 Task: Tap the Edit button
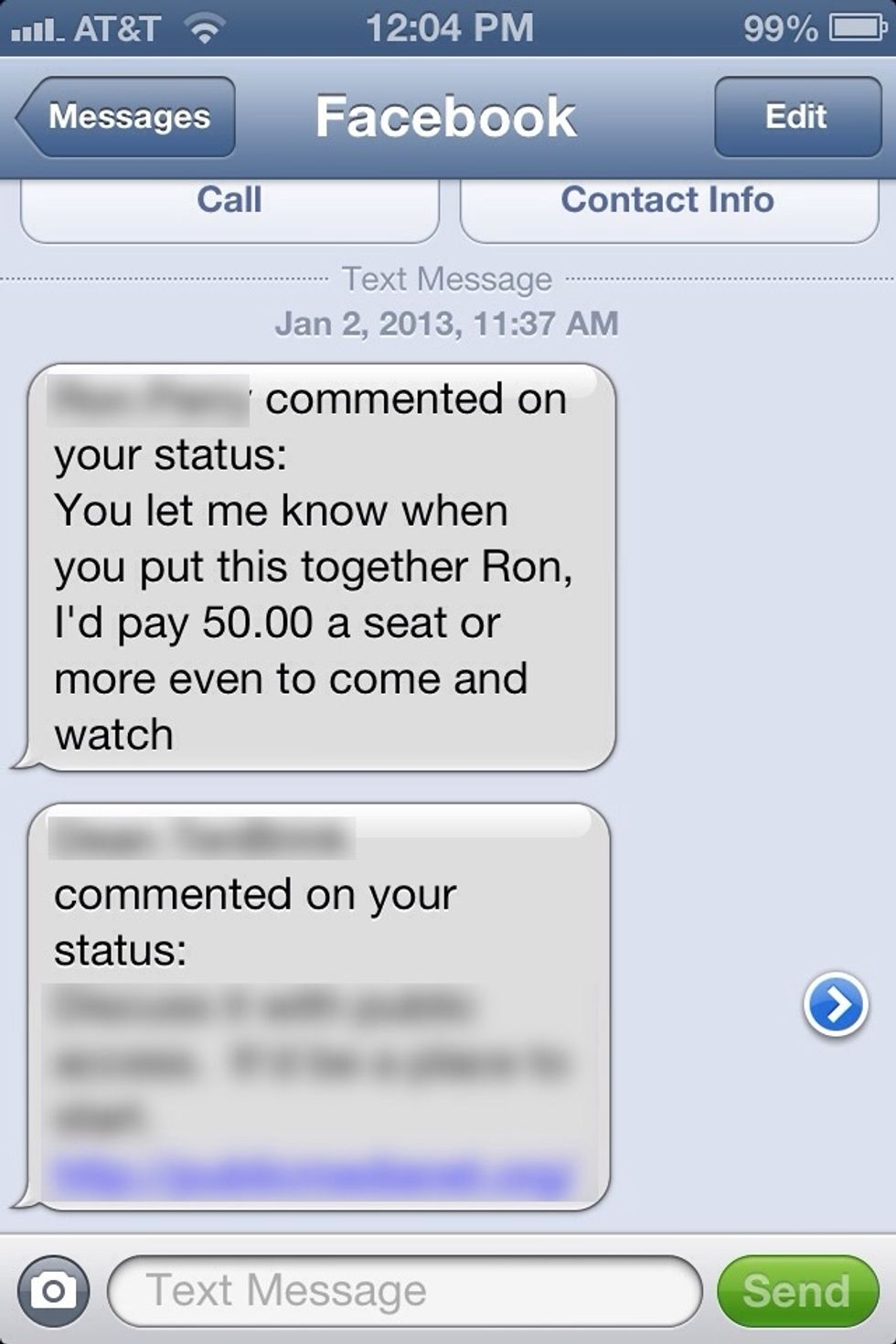(796, 117)
